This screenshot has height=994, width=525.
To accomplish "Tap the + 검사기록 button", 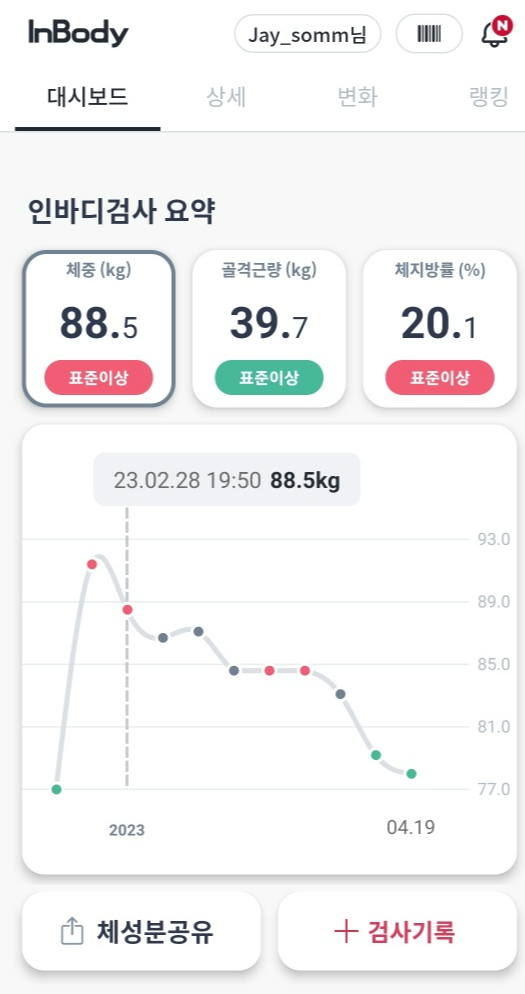I will tap(397, 931).
